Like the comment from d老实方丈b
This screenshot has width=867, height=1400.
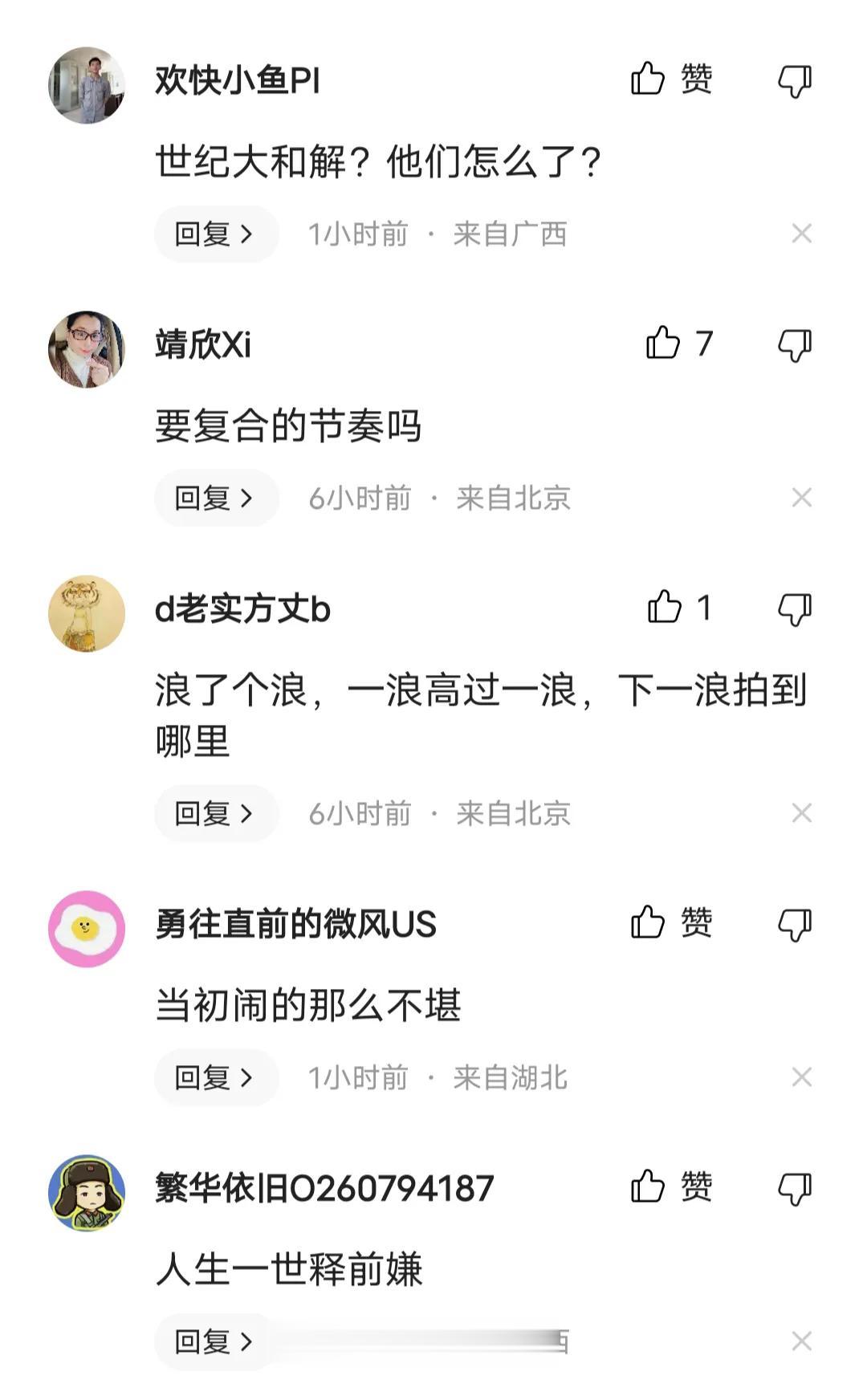tap(665, 608)
